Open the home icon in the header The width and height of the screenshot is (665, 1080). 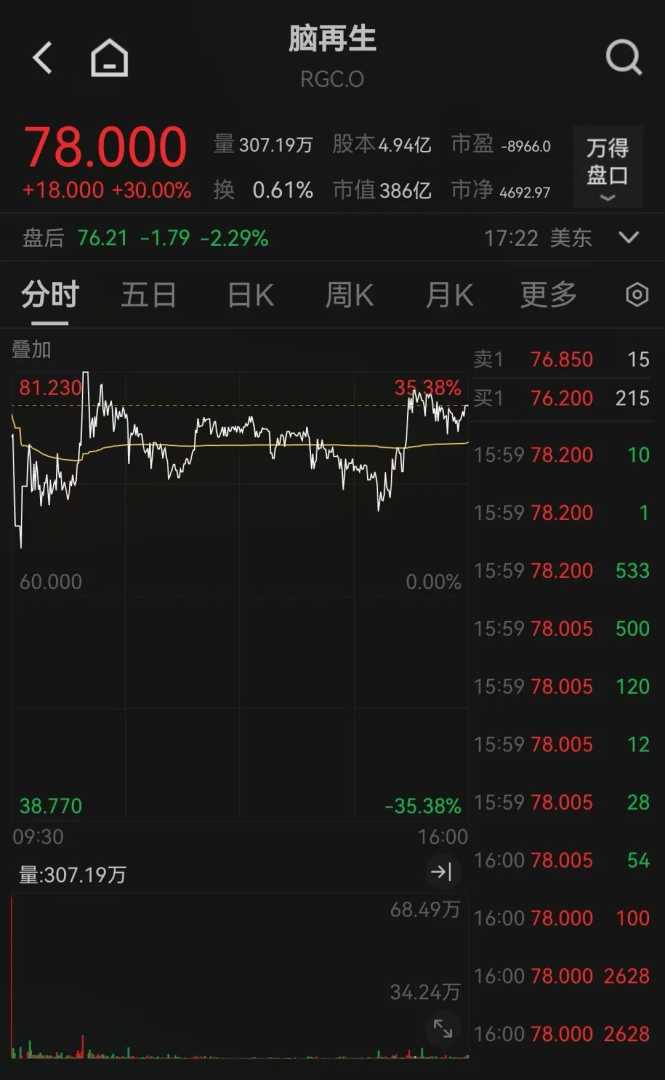click(109, 59)
